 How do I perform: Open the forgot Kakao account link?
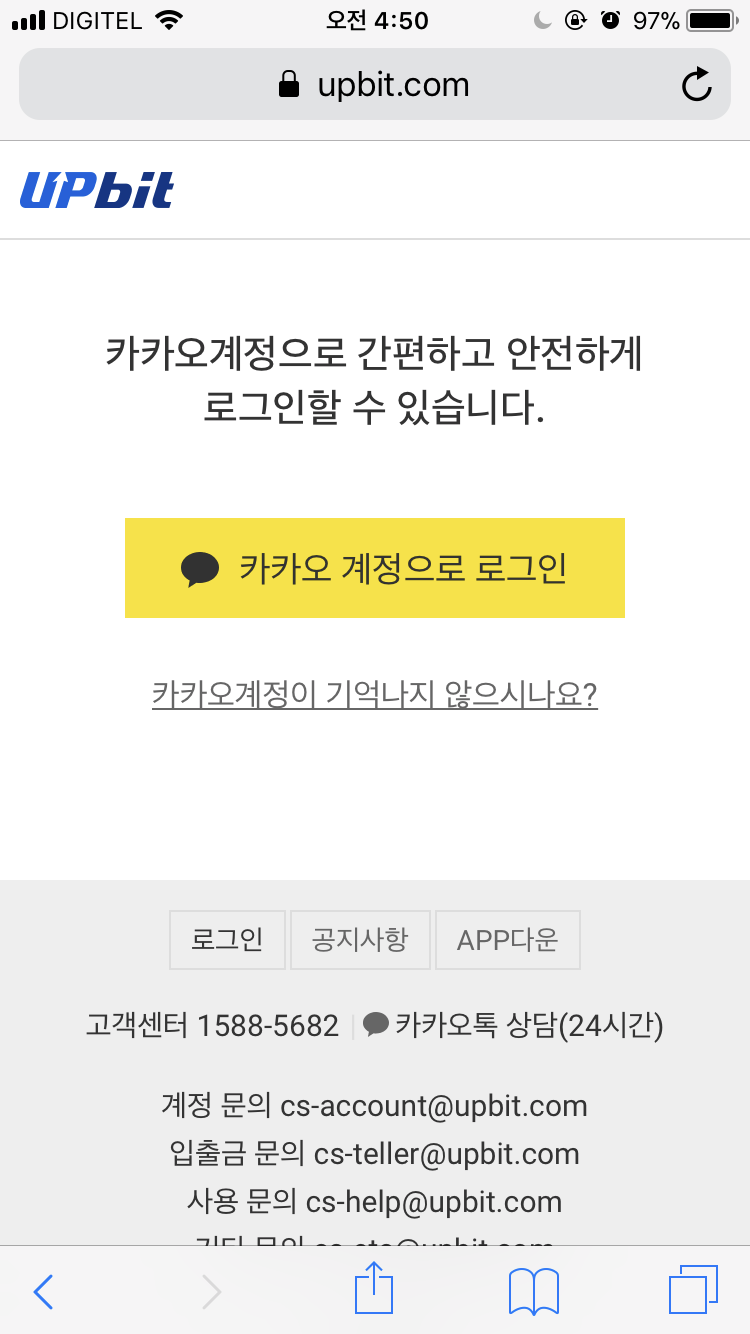(x=375, y=694)
